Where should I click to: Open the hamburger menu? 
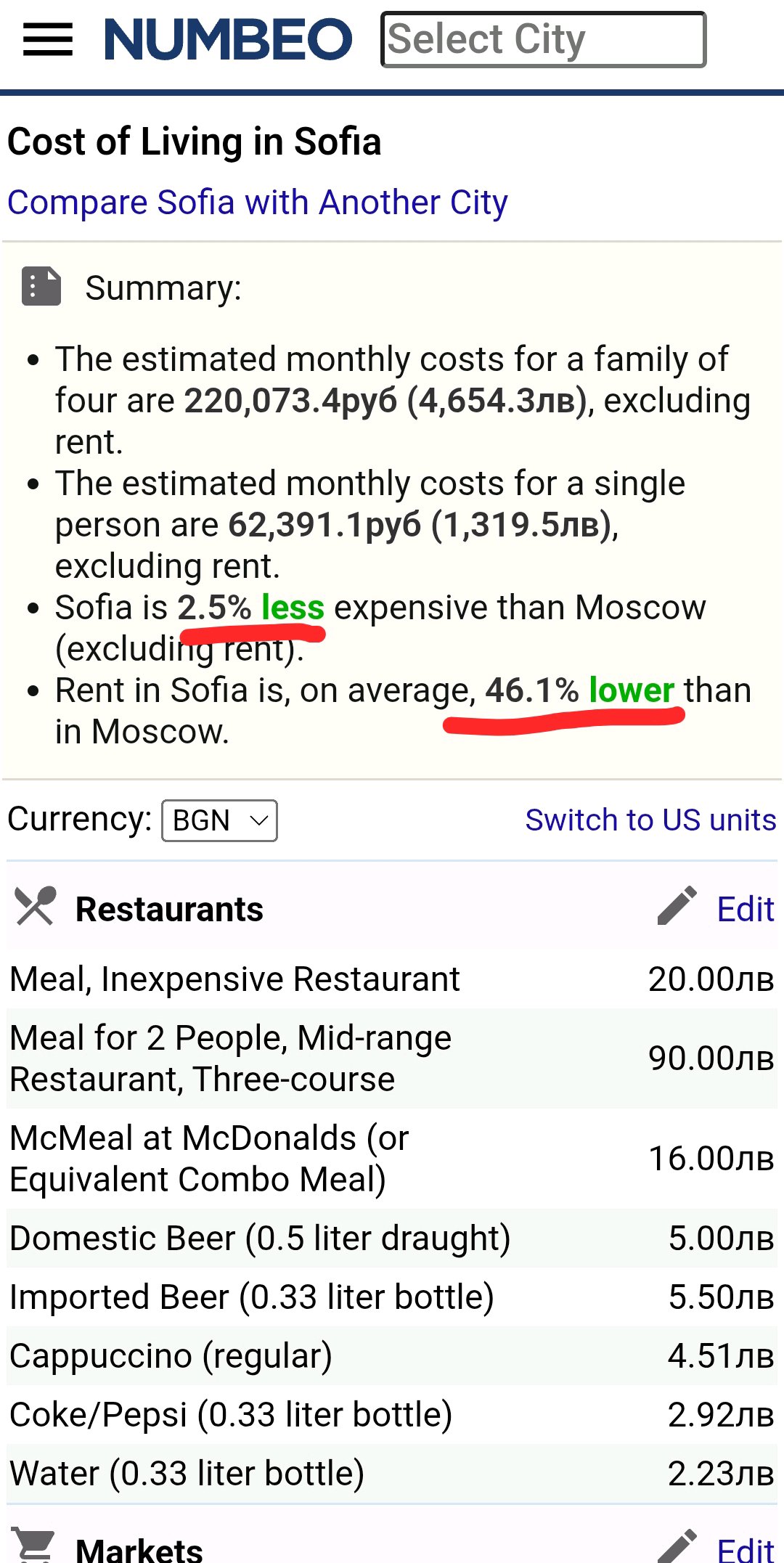click(48, 39)
